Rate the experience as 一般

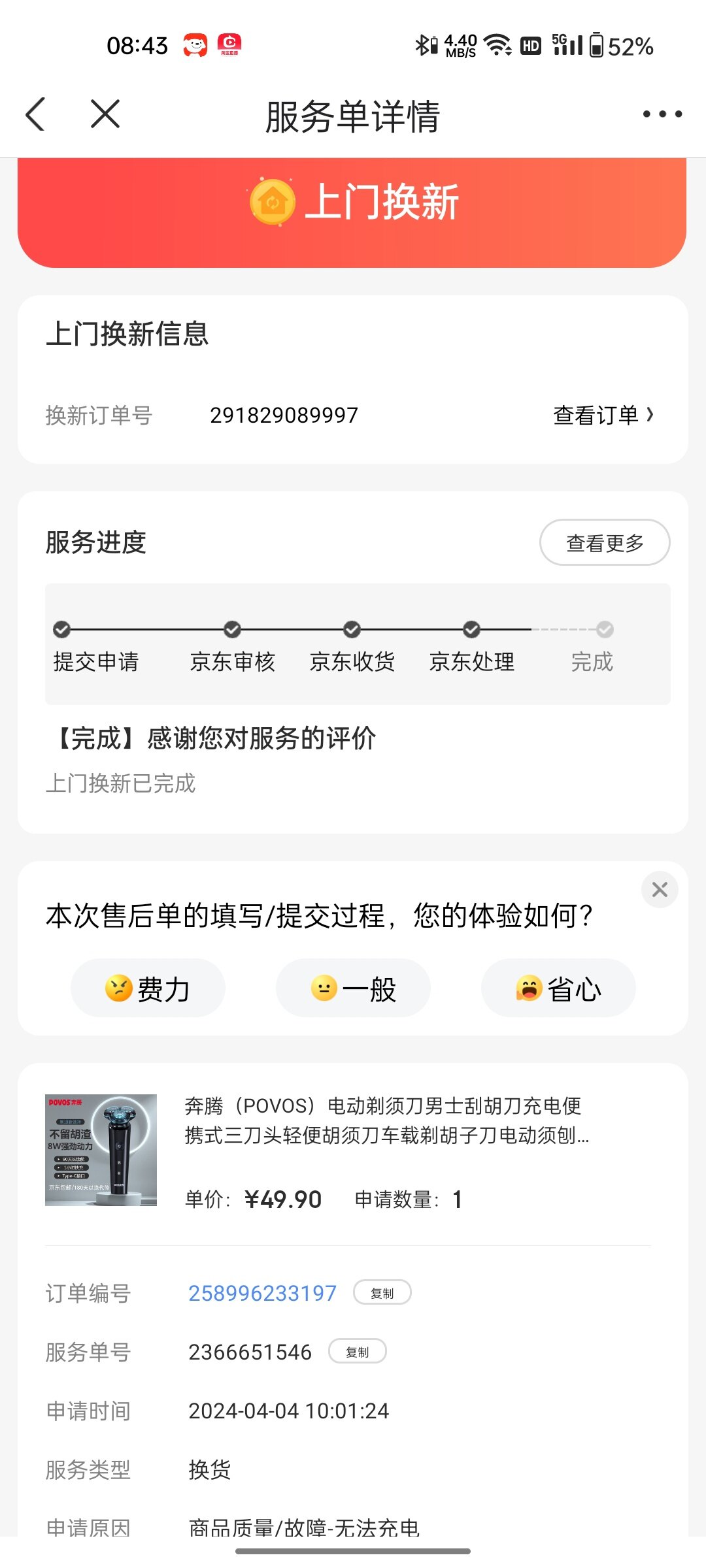(x=353, y=988)
